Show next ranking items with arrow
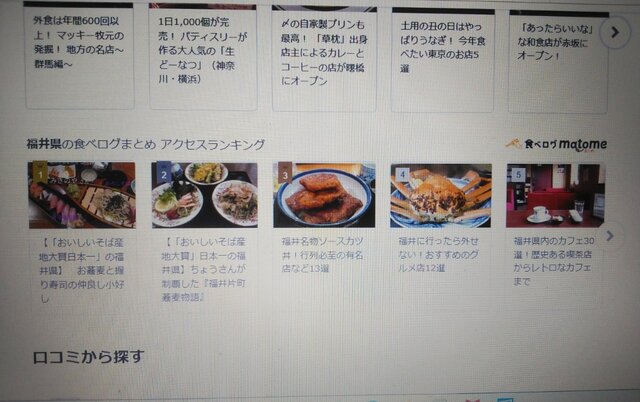Image resolution: width=640 pixels, height=402 pixels. (612, 236)
